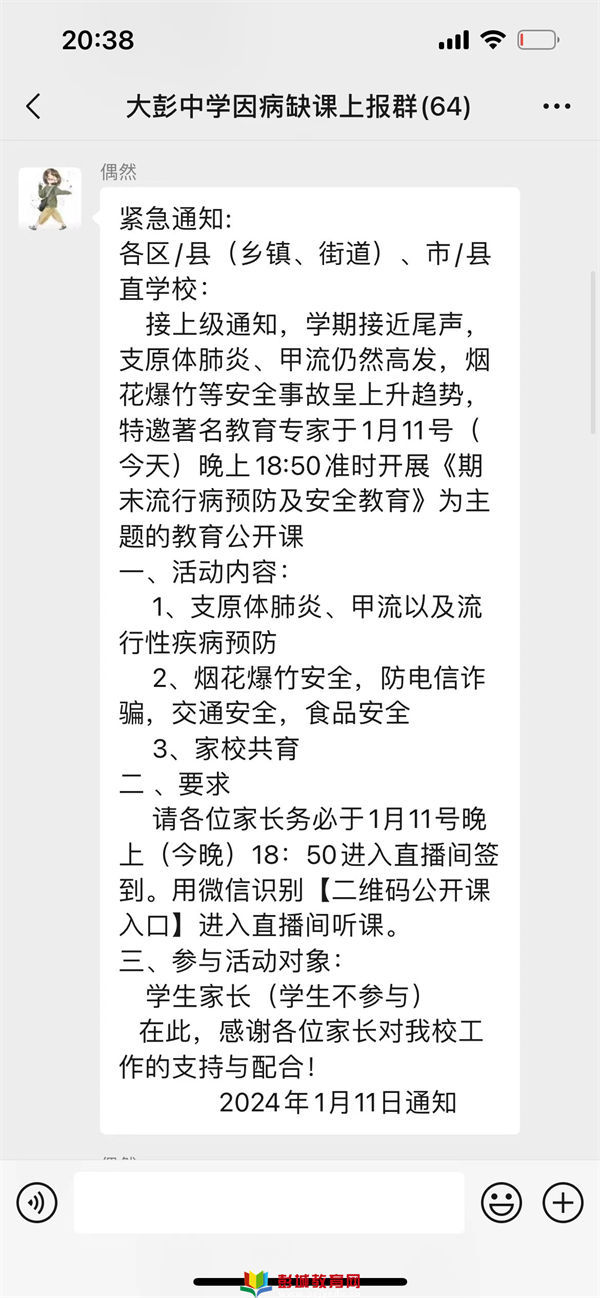Switch to voice message input
Image resolution: width=600 pixels, height=1298 pixels.
37,1202
